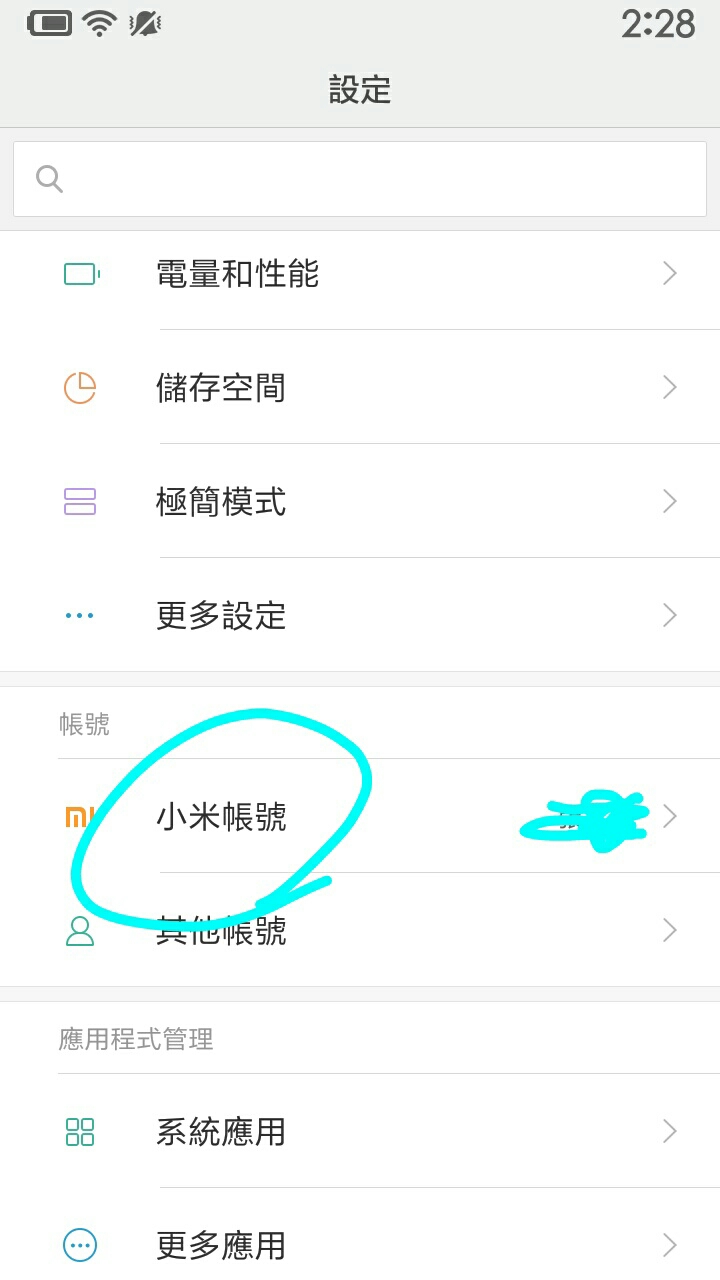Open 系統應用
This screenshot has height=1280, width=720.
click(x=360, y=1131)
